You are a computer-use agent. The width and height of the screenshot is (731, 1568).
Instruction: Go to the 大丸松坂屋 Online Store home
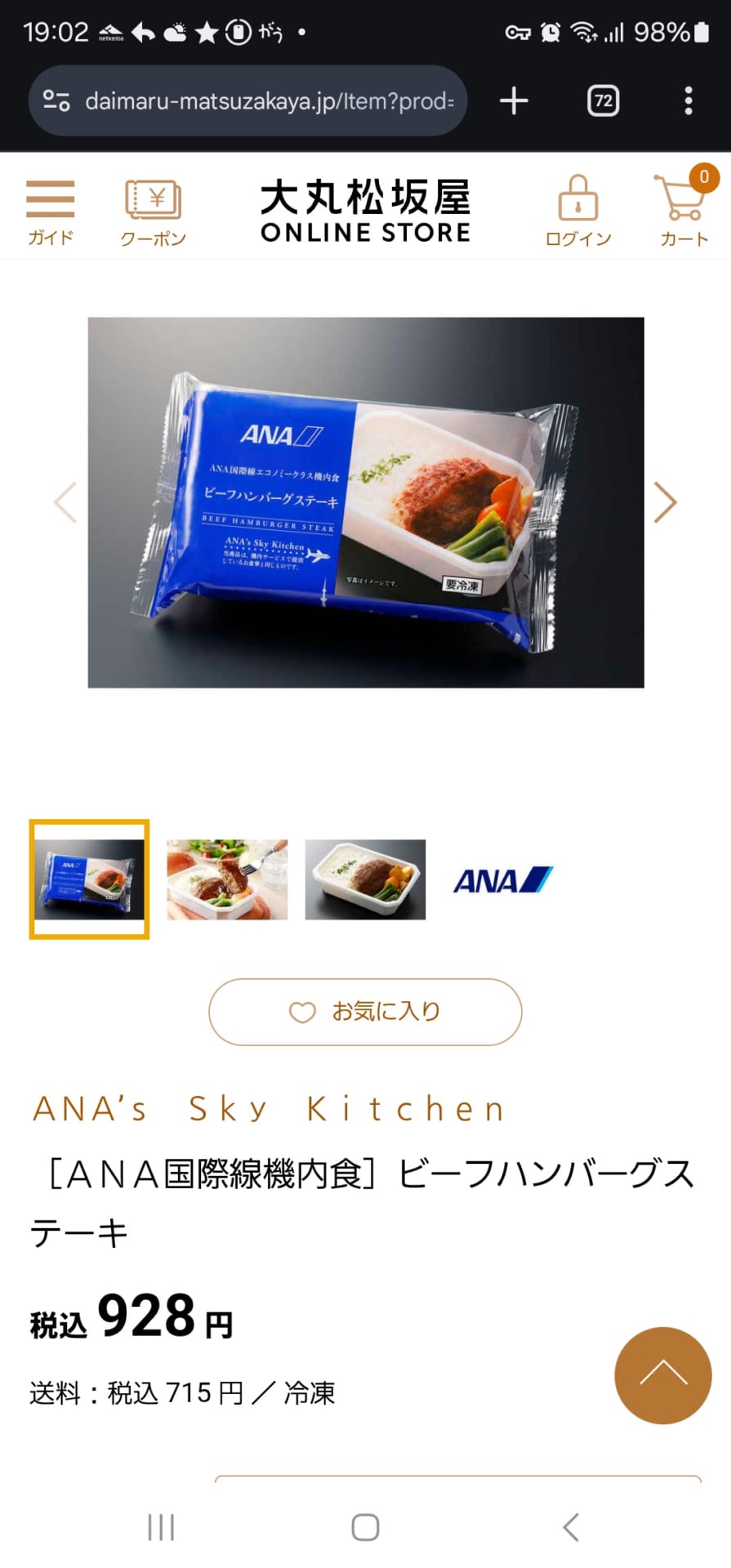(365, 211)
